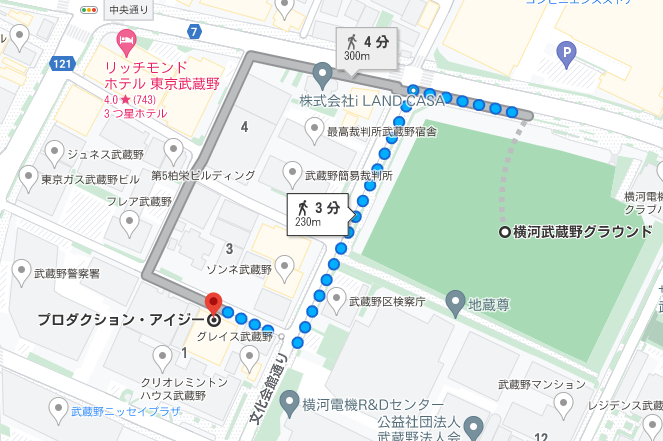Tap the ゾンネ武蔵野 place pin
The width and height of the screenshot is (663, 441).
[x=286, y=268]
